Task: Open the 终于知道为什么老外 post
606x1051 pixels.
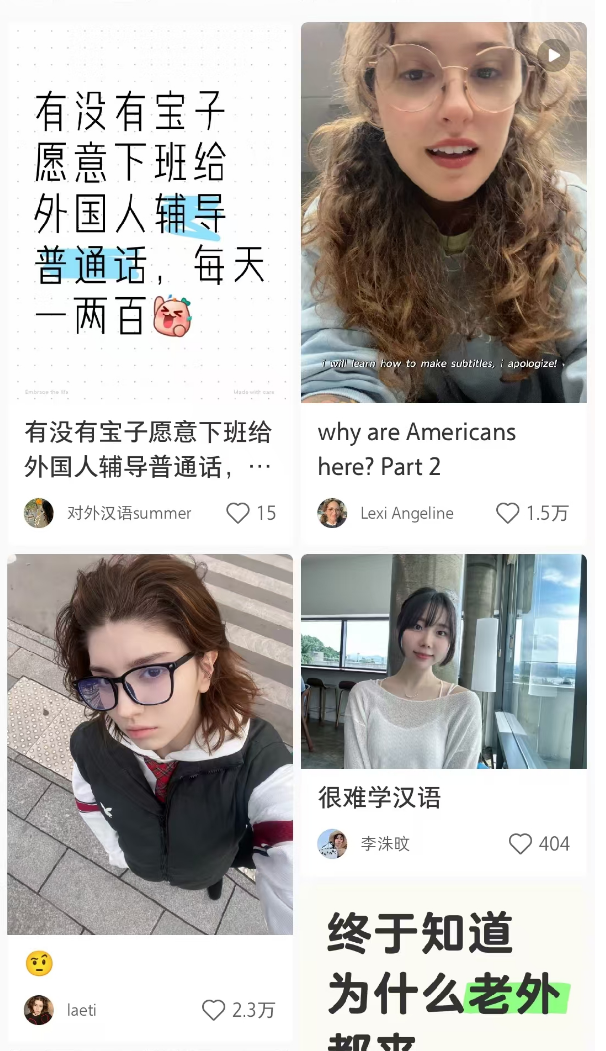Action: [443, 967]
